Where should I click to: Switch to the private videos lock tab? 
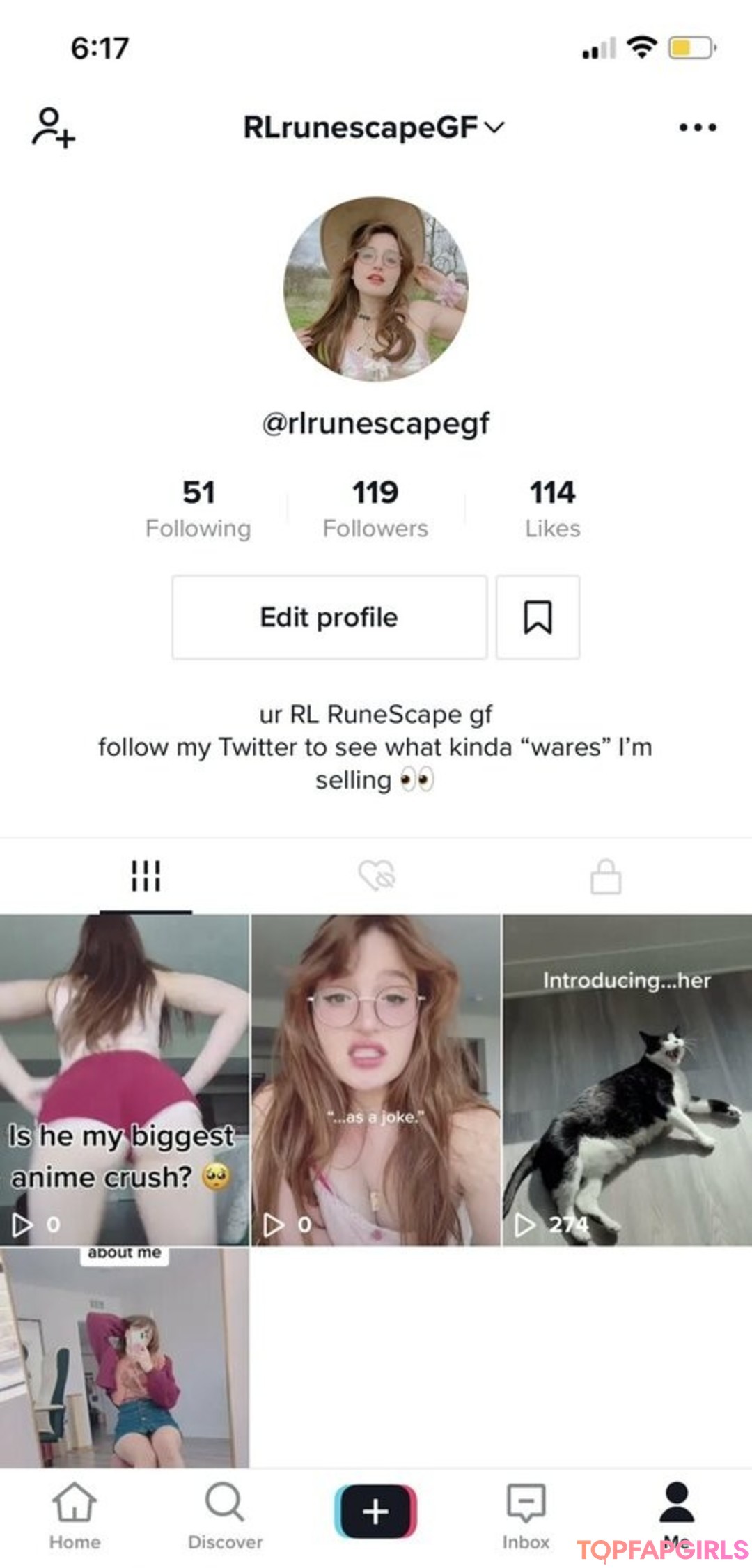[606, 876]
